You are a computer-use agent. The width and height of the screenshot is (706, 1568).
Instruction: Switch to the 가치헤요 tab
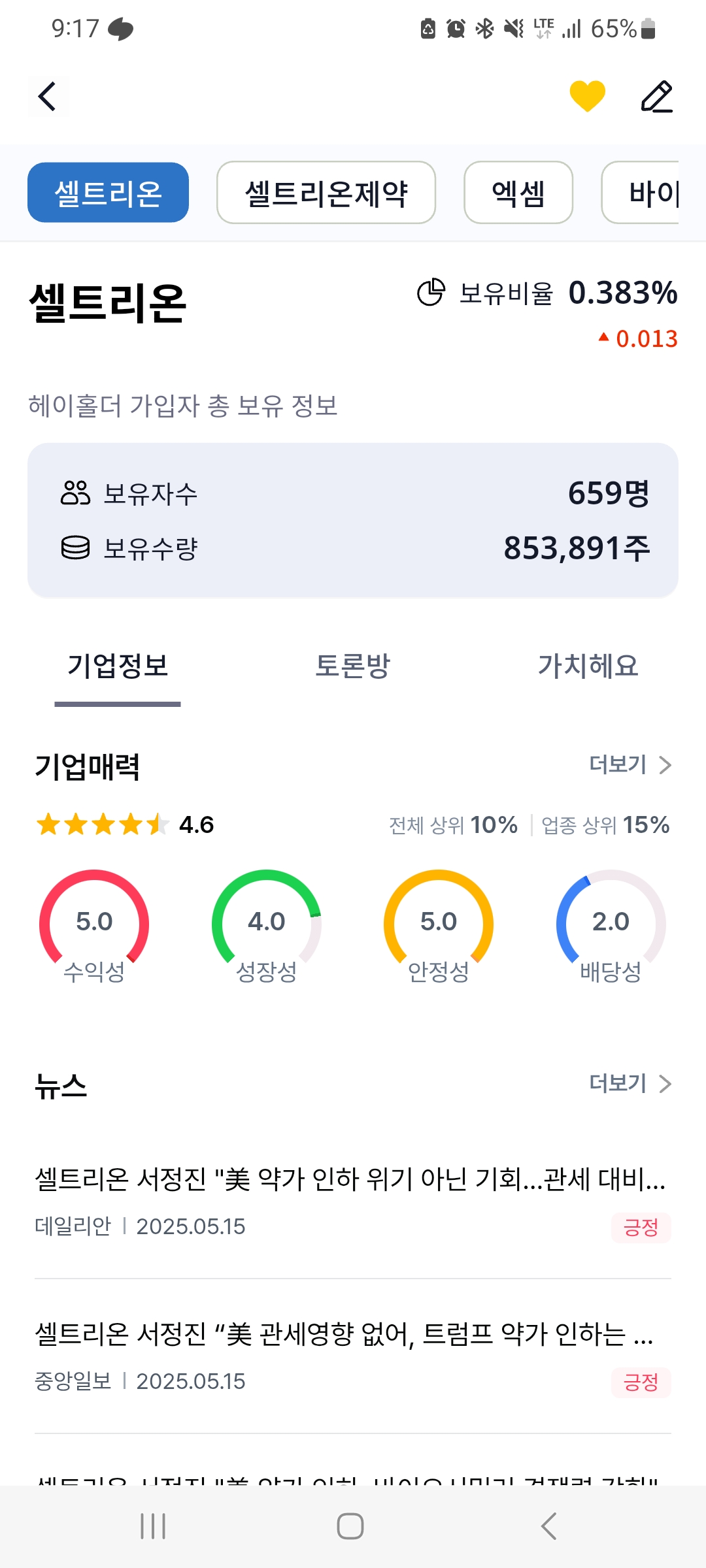click(x=588, y=666)
